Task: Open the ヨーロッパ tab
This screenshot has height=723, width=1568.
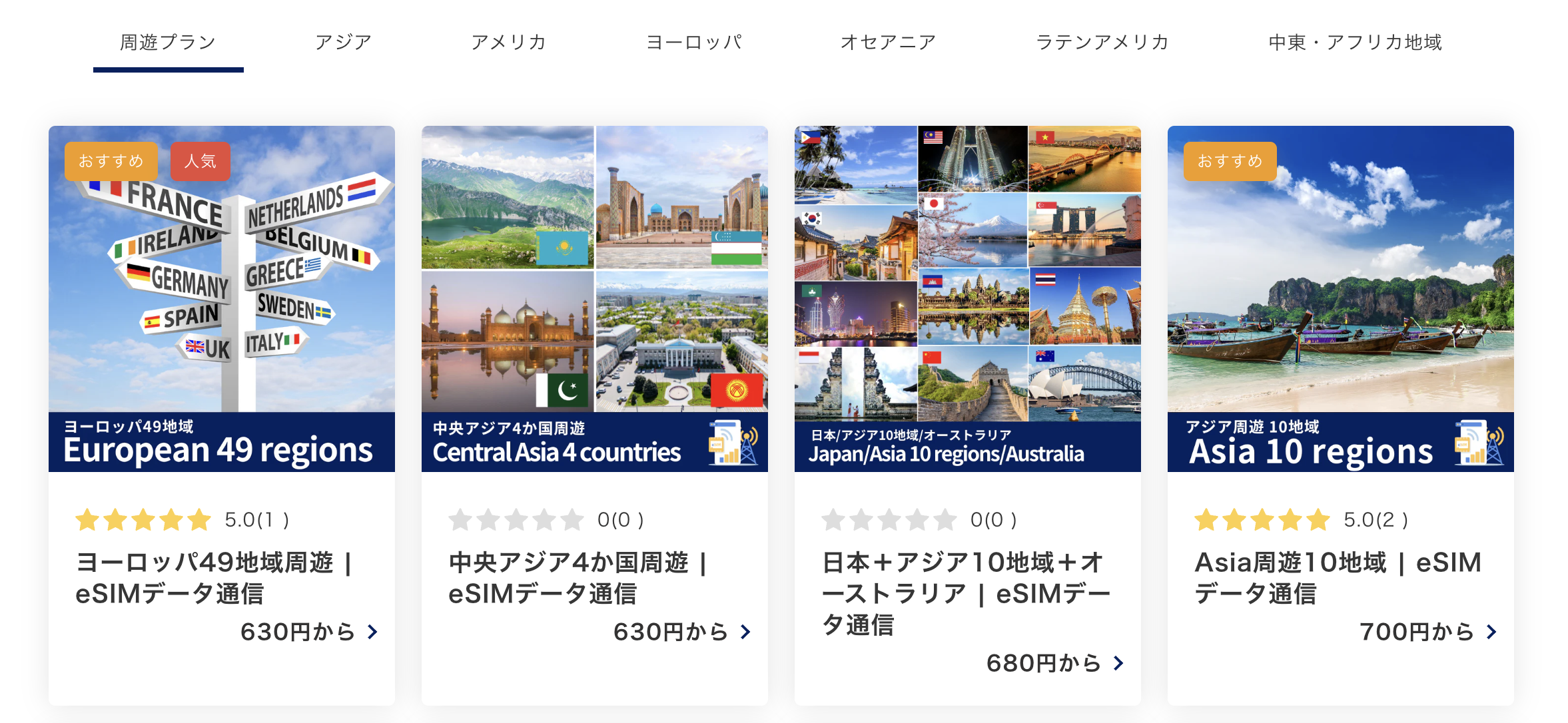Action: (x=693, y=43)
